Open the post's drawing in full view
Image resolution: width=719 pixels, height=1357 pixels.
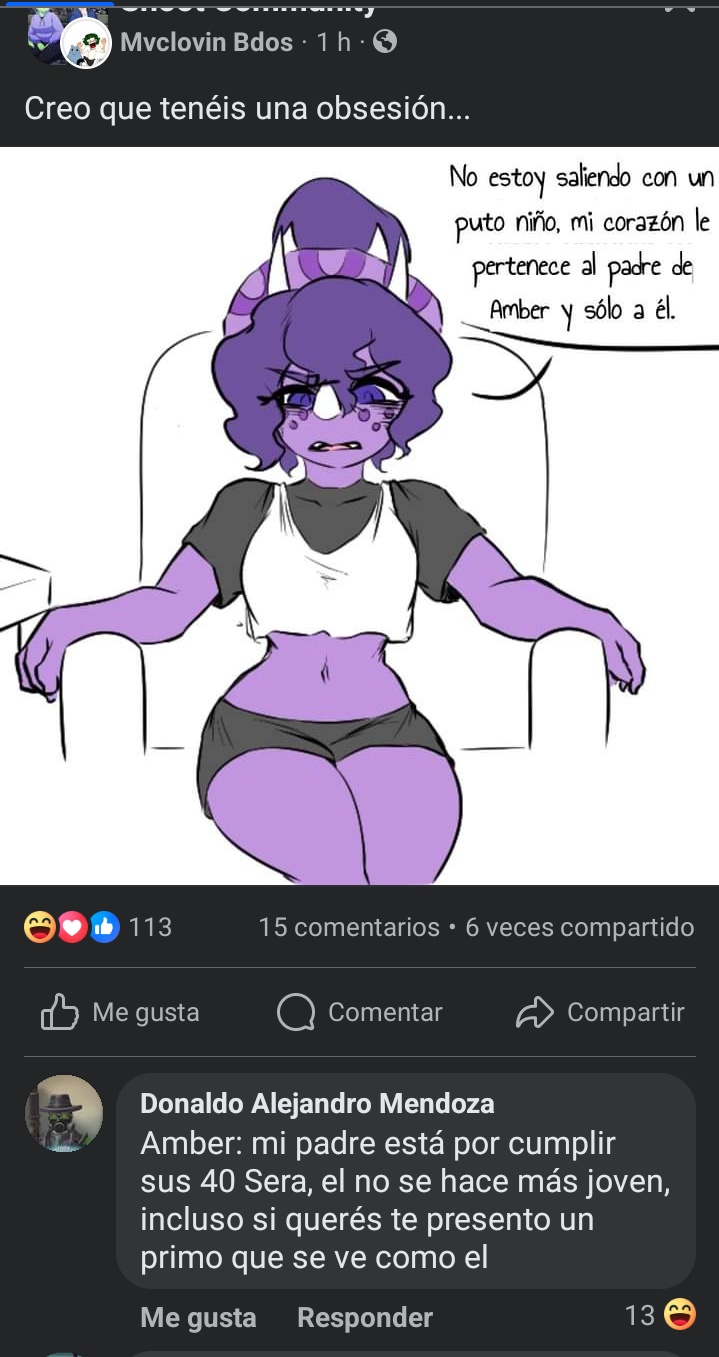(x=359, y=515)
